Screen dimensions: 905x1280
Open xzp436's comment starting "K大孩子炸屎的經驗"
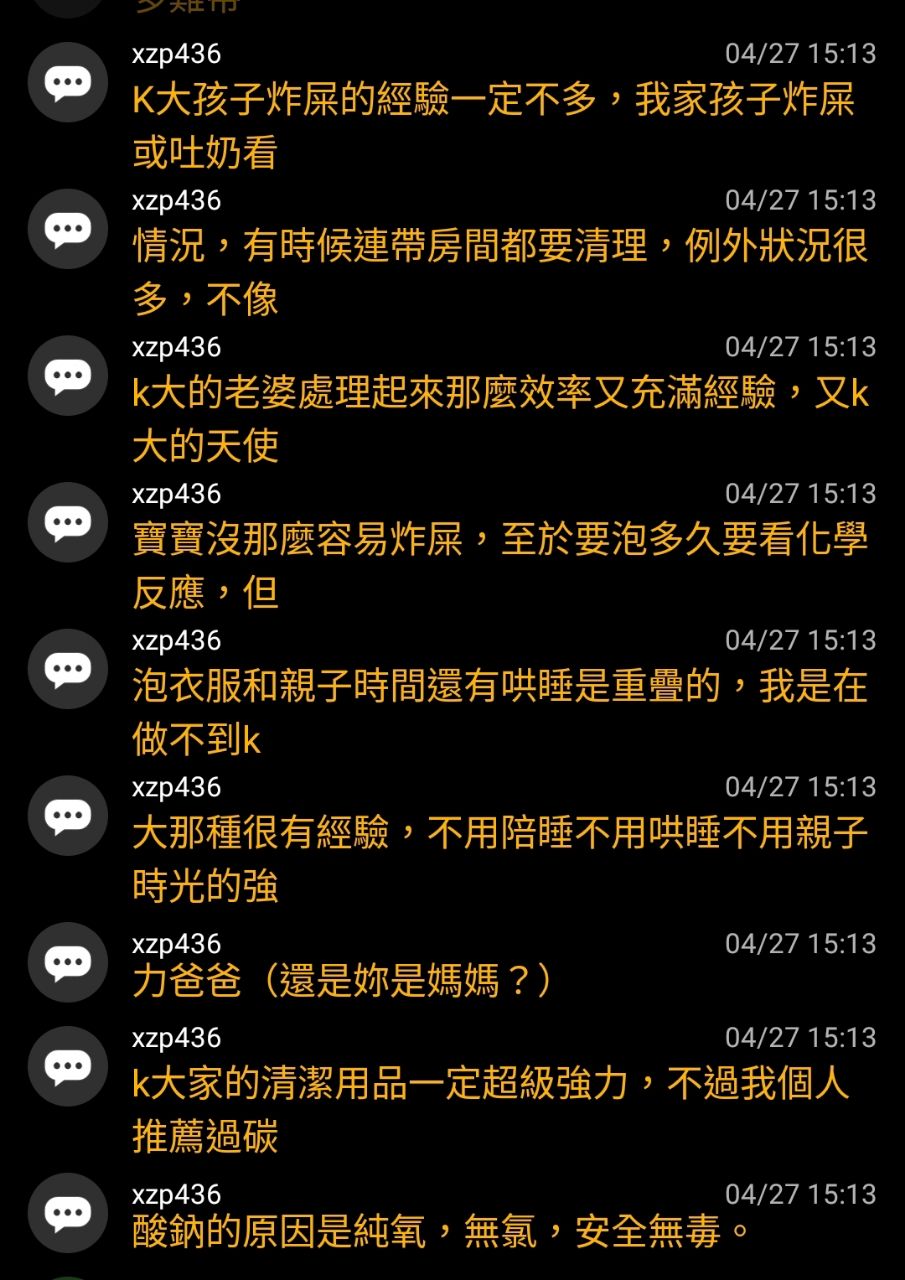tap(494, 127)
